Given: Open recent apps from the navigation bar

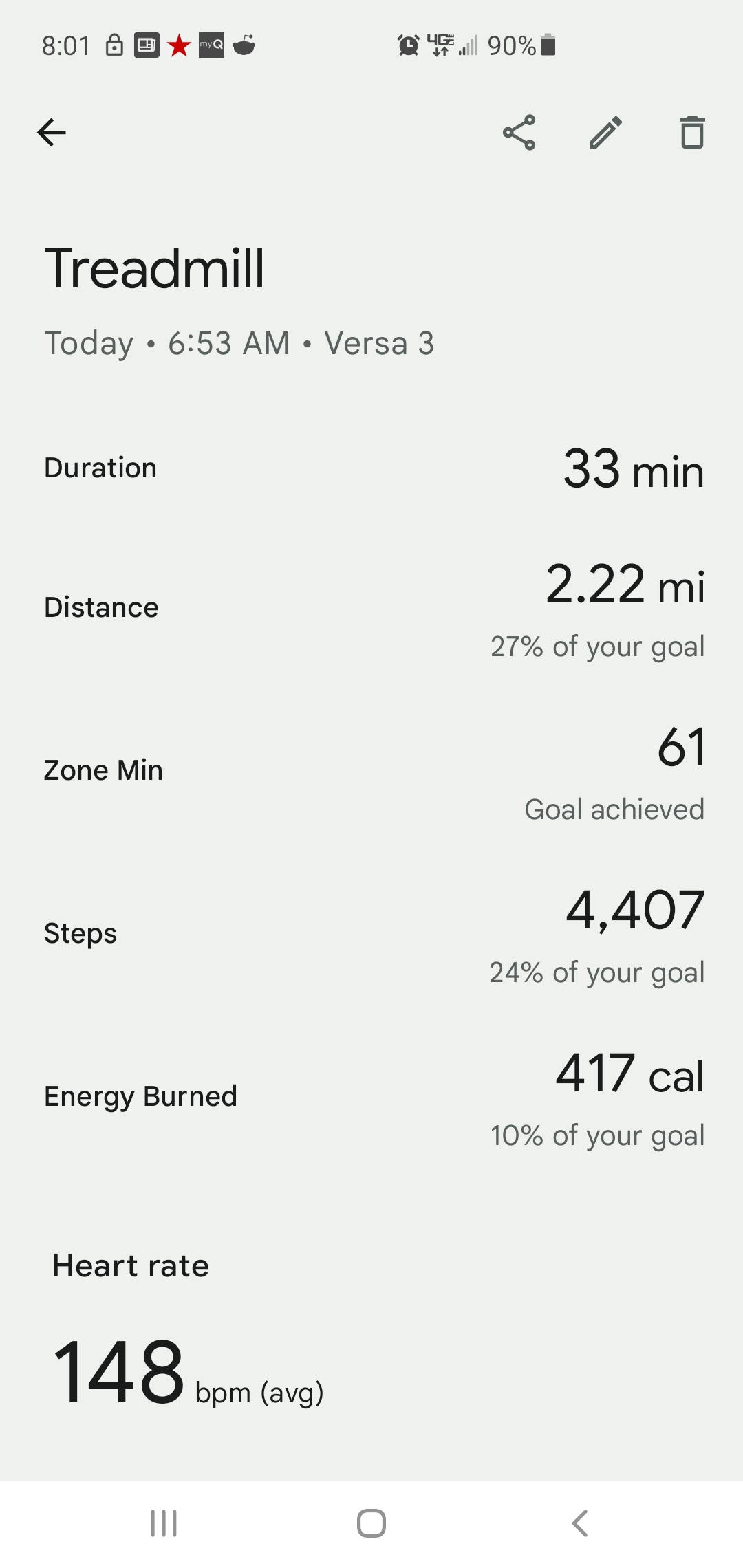Looking at the screenshot, I should (x=164, y=1523).
